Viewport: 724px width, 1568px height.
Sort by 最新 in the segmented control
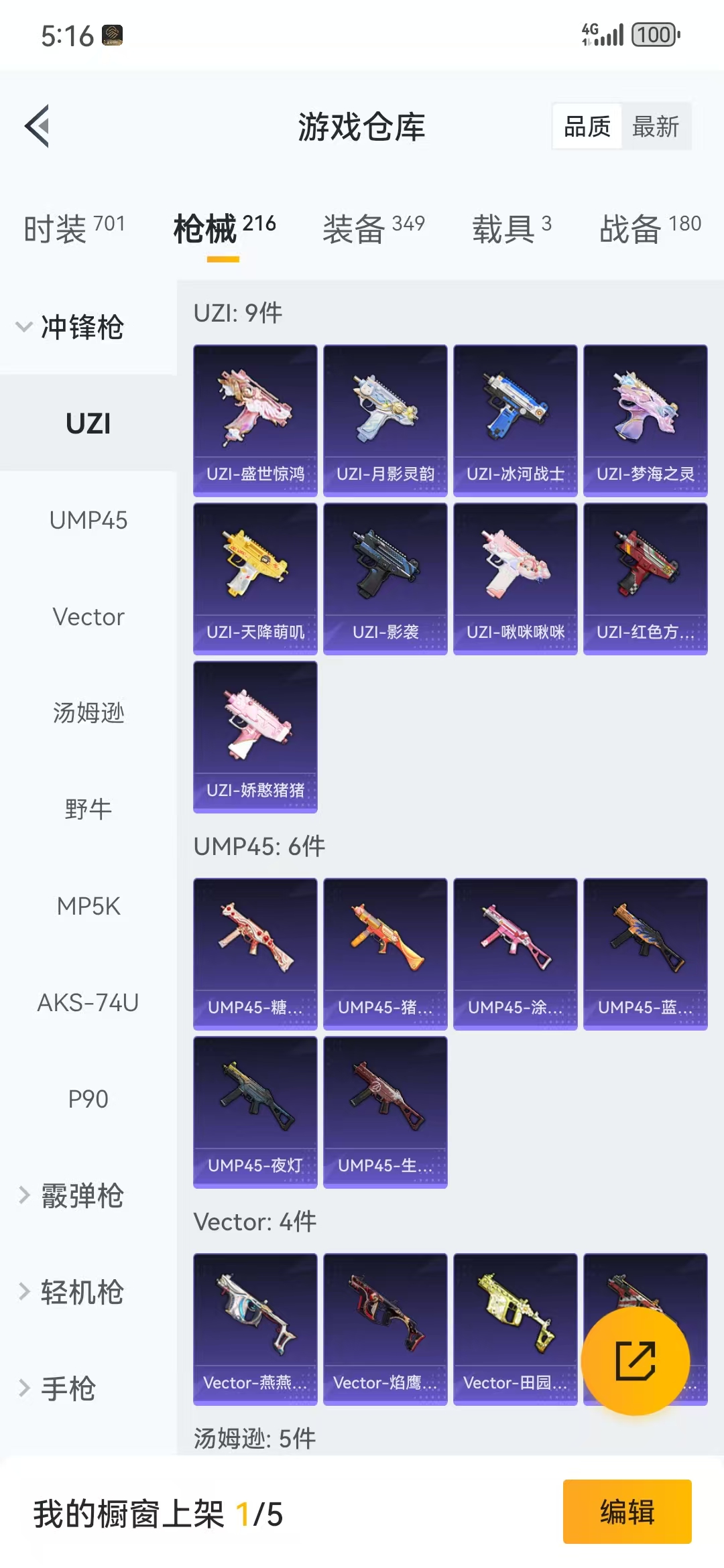(x=656, y=126)
